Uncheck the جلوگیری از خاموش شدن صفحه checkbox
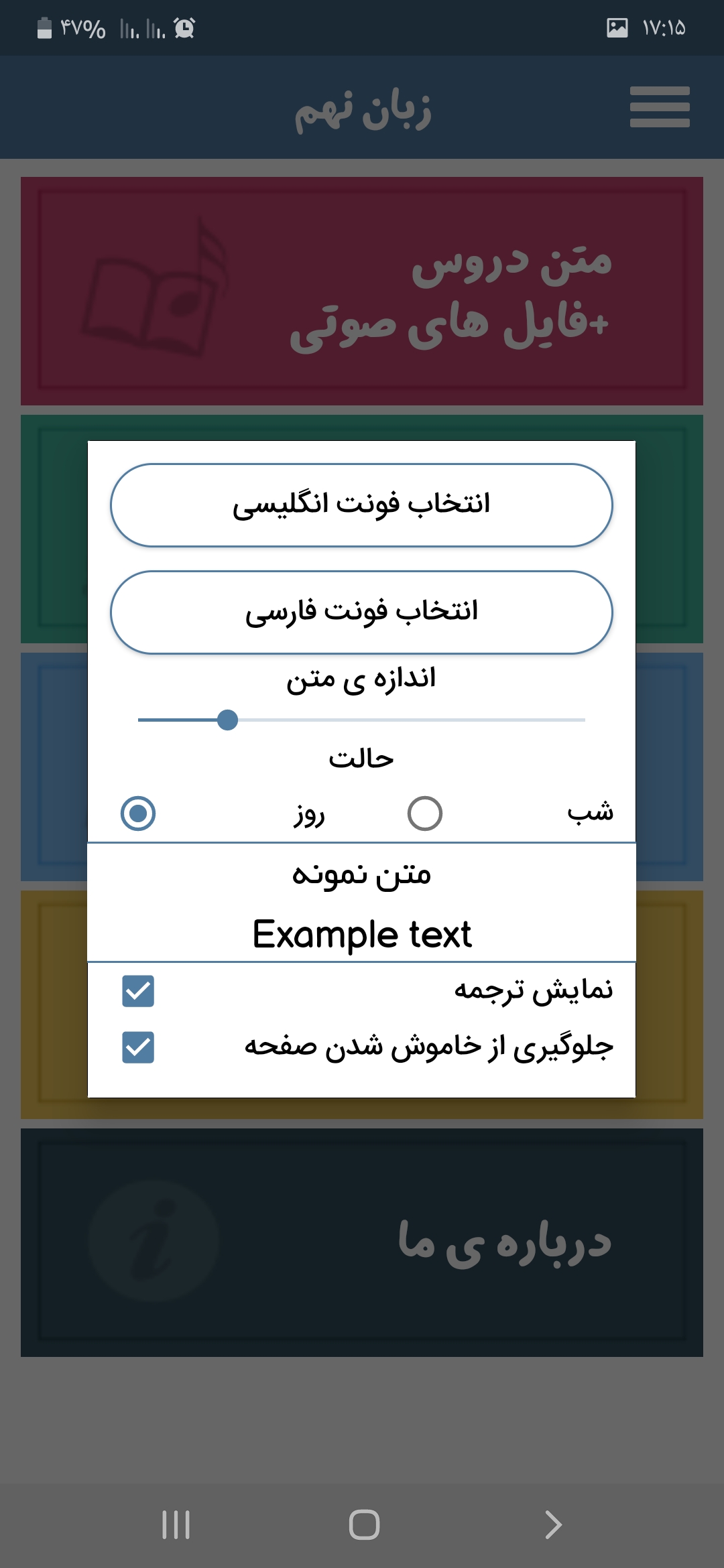This screenshot has width=724, height=1568. [138, 1047]
